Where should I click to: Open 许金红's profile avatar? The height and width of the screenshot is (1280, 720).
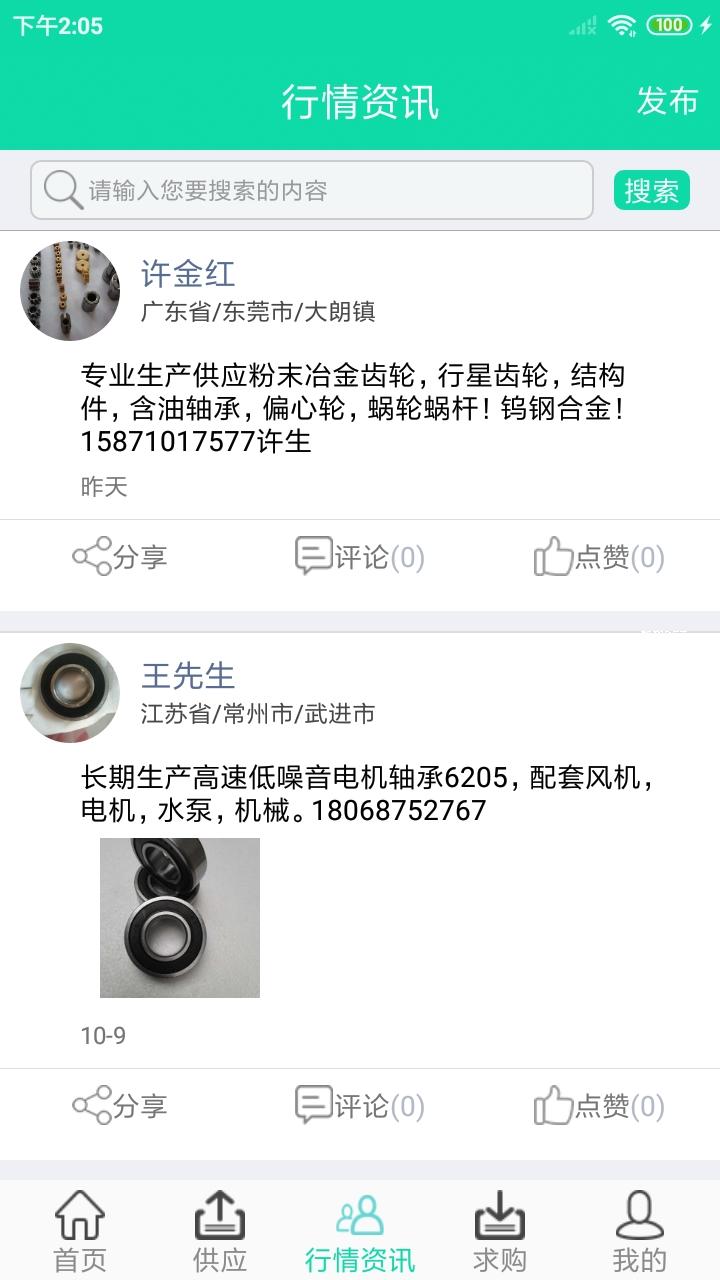point(70,290)
